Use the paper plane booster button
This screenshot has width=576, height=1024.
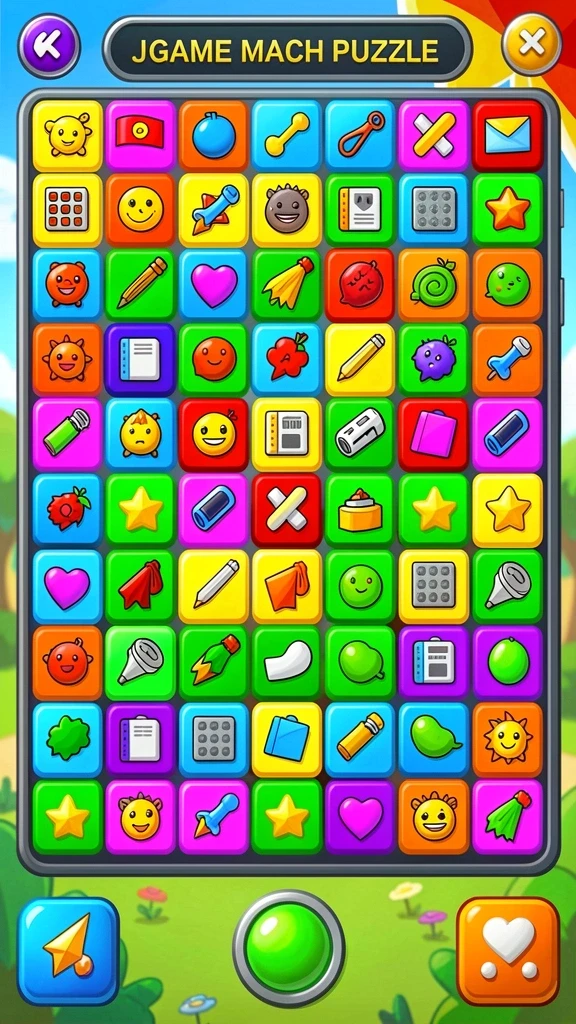coord(69,950)
